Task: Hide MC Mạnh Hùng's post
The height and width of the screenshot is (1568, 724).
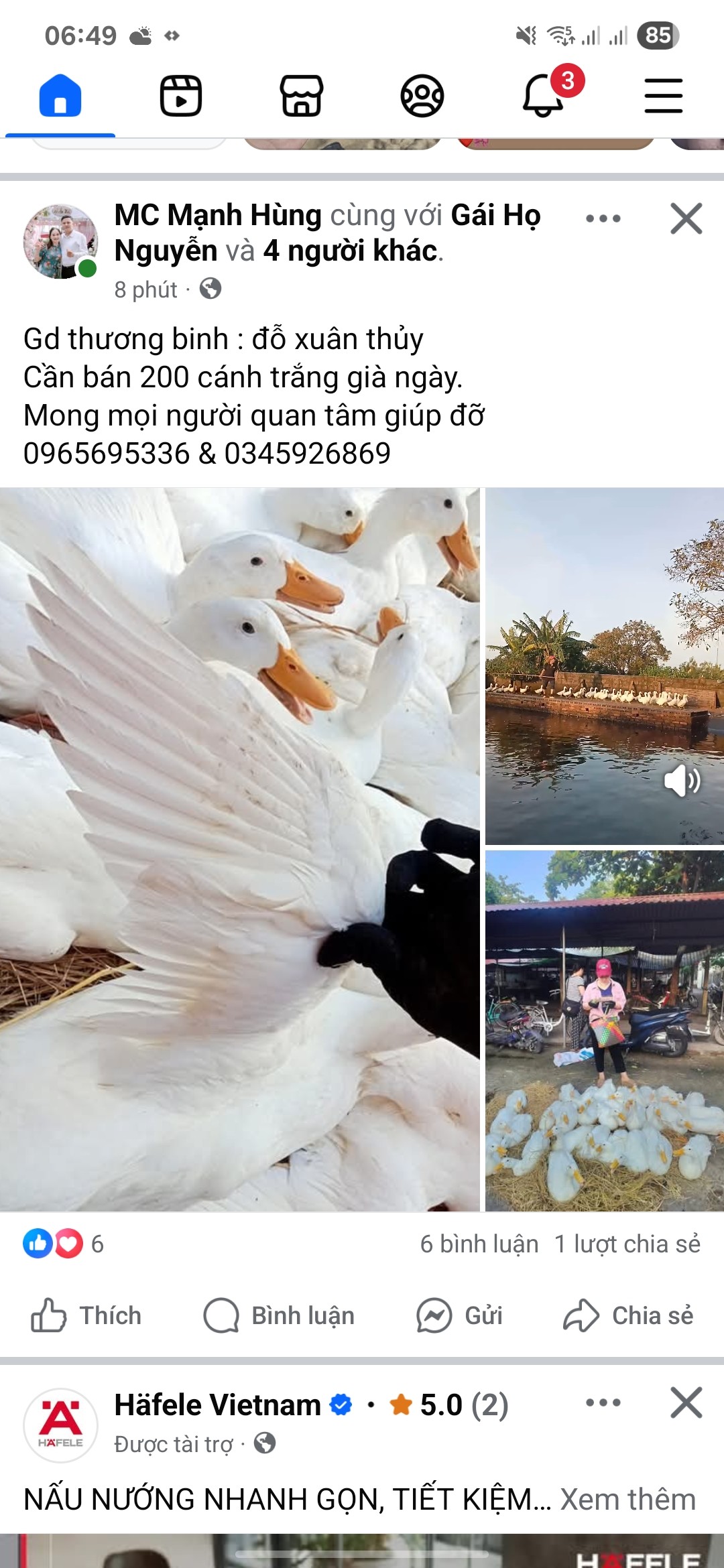Action: pos(686,218)
